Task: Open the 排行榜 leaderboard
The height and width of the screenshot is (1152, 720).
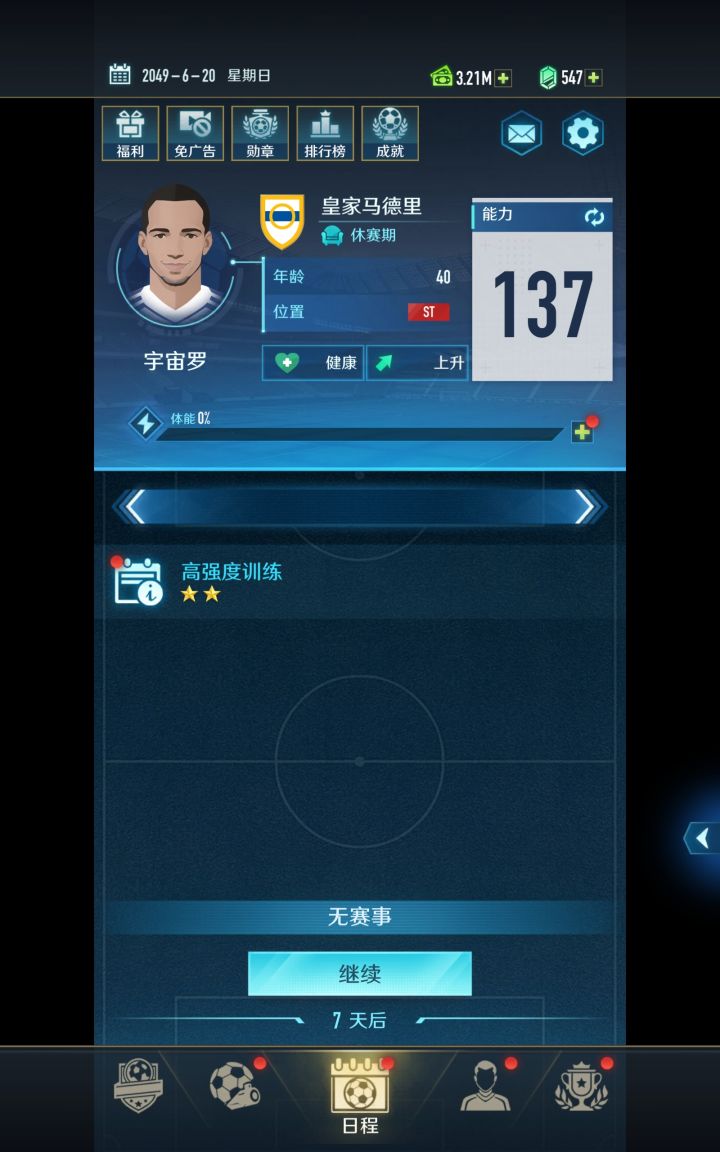Action: coord(324,133)
